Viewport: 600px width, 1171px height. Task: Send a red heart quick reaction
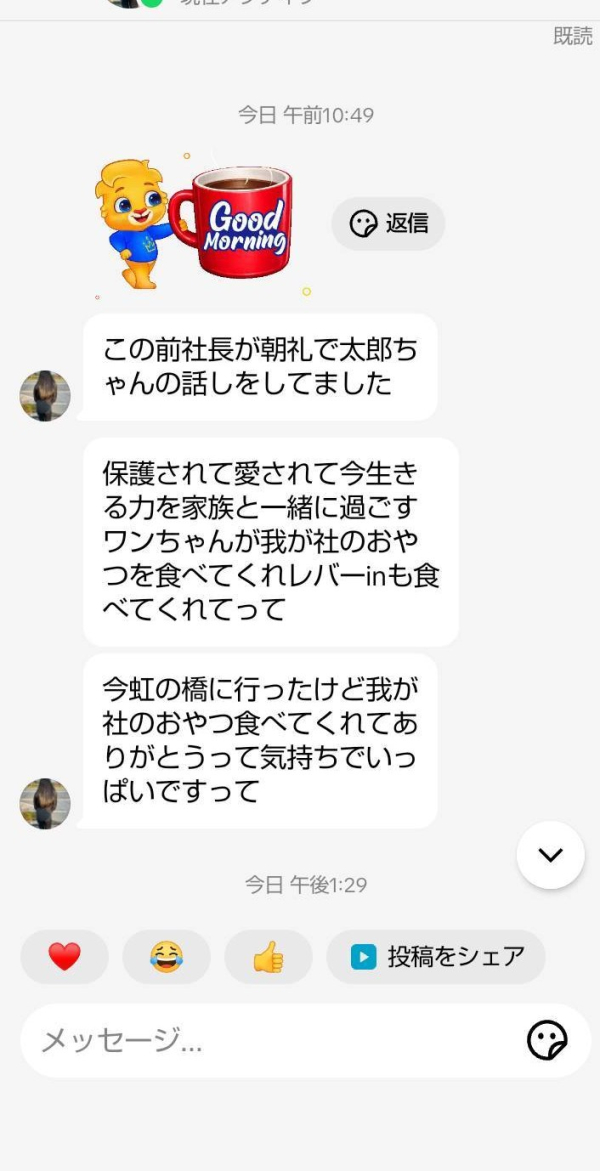tap(64, 957)
